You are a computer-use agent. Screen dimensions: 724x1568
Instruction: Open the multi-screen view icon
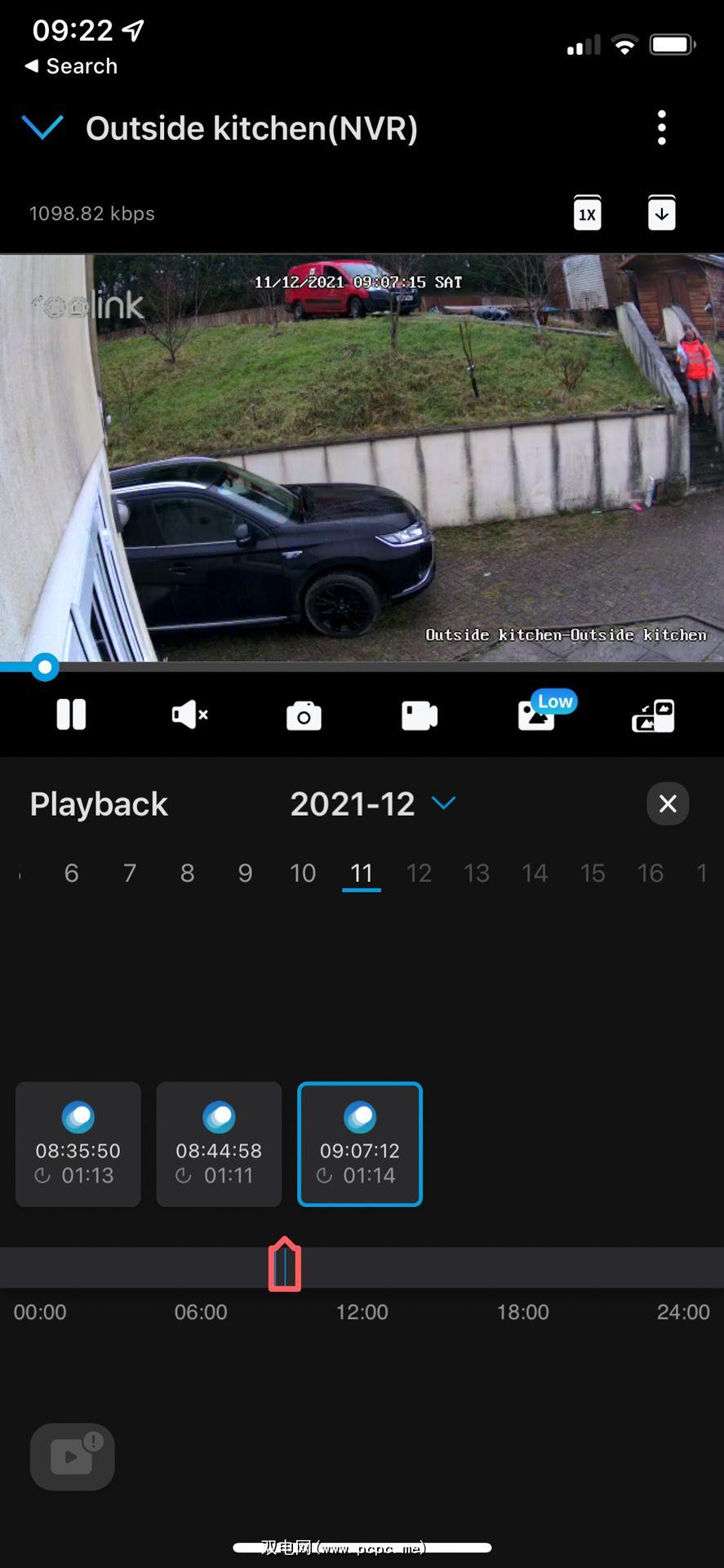pyautogui.click(x=653, y=716)
